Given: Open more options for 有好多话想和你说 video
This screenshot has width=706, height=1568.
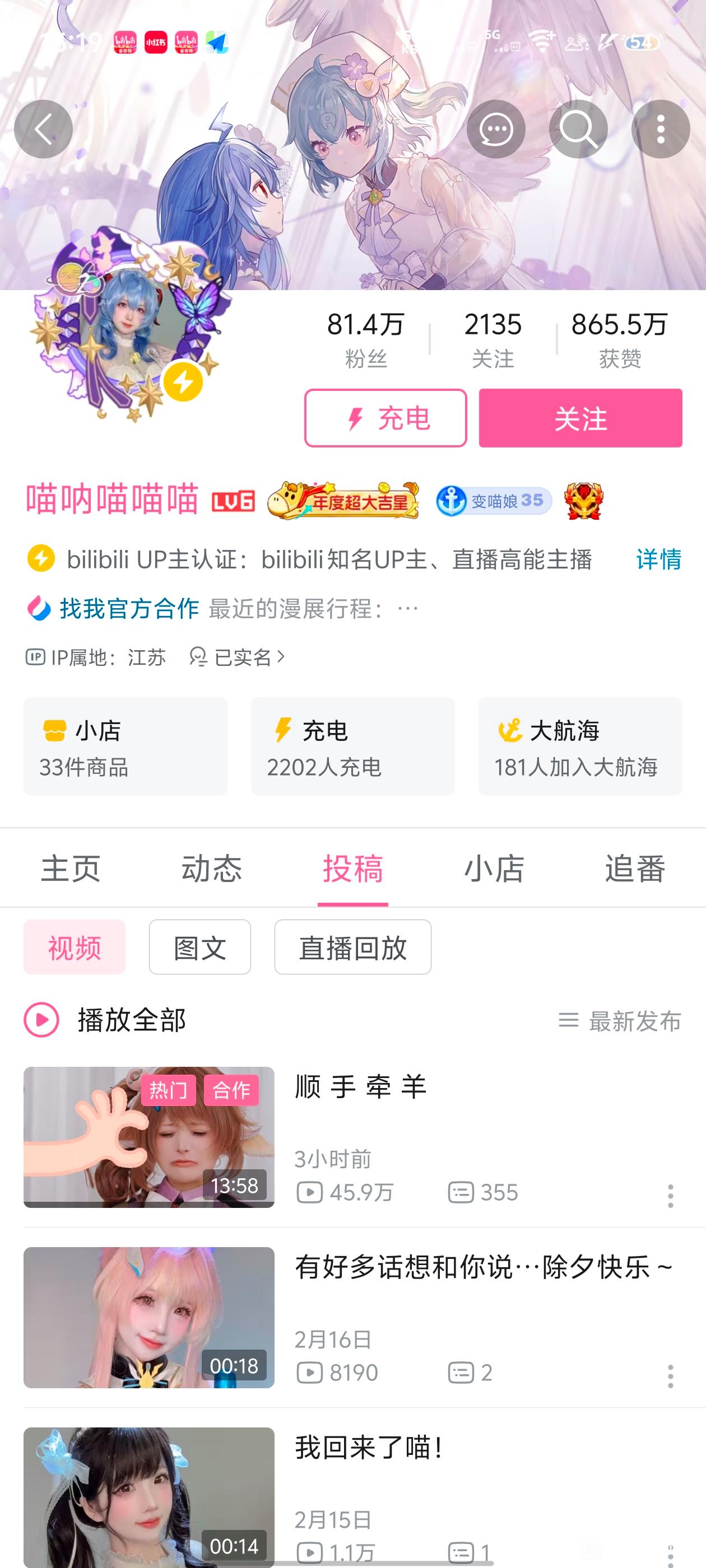Looking at the screenshot, I should [670, 1376].
